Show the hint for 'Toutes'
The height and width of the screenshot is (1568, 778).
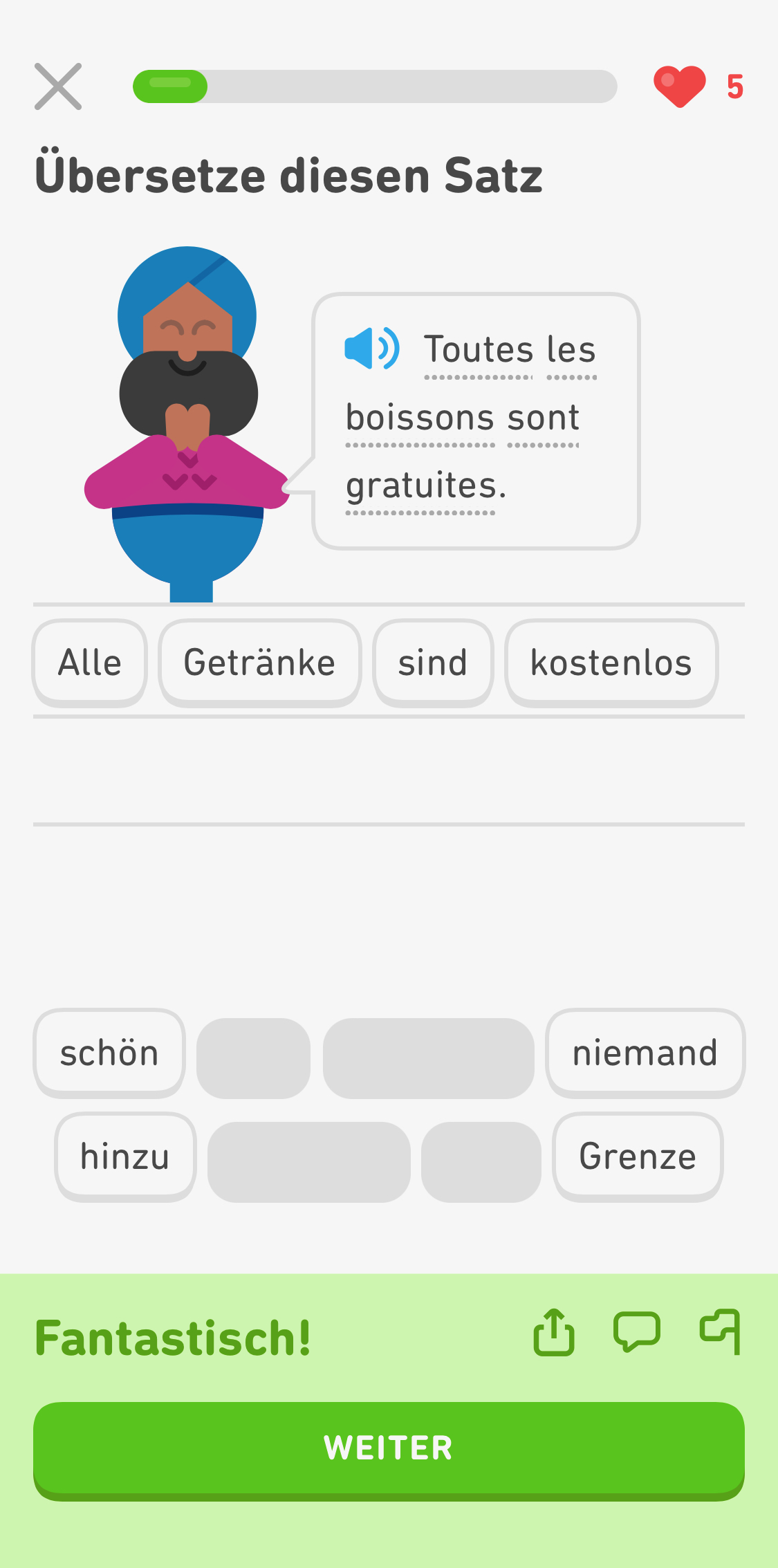click(478, 349)
